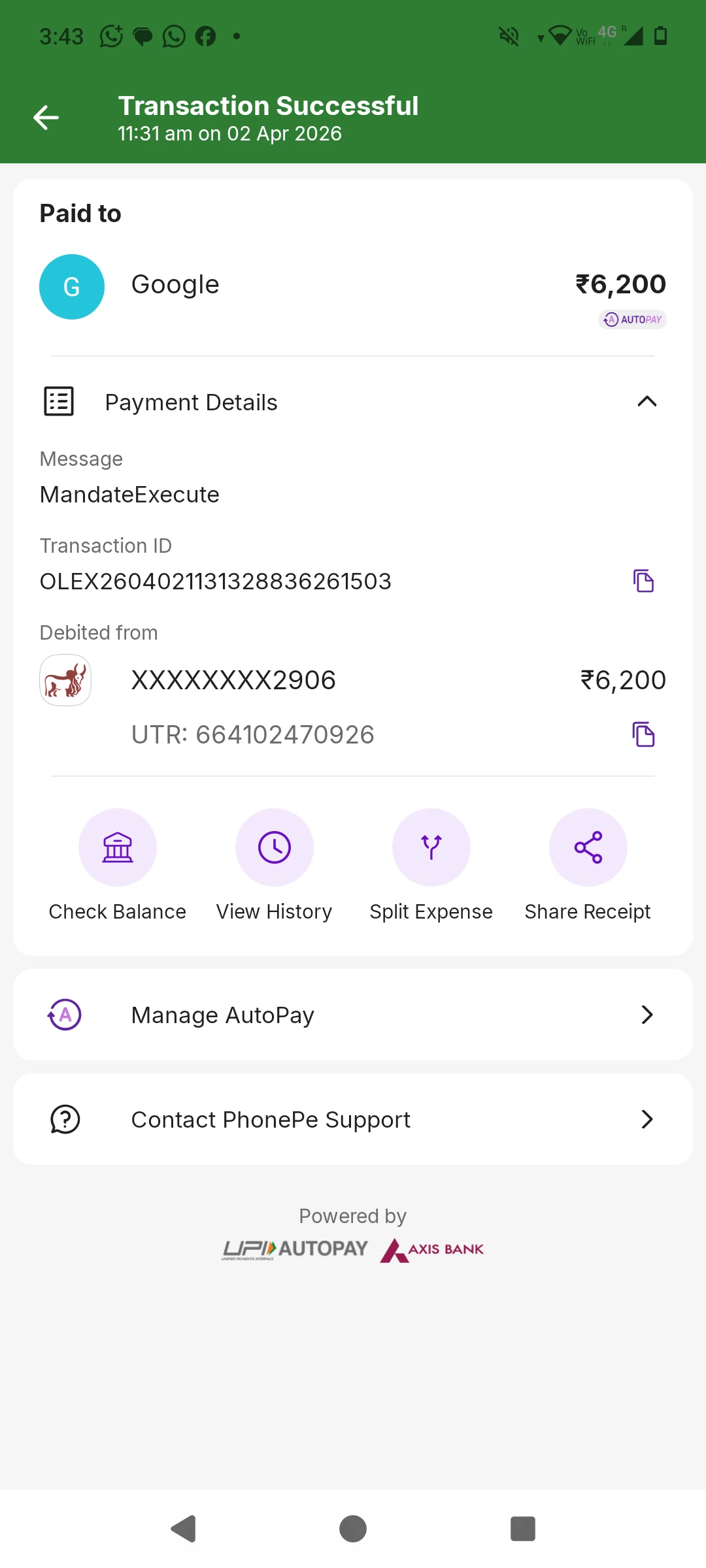Screen dimensions: 706x1568
Task: Collapse the Payment Details section
Action: (x=647, y=402)
